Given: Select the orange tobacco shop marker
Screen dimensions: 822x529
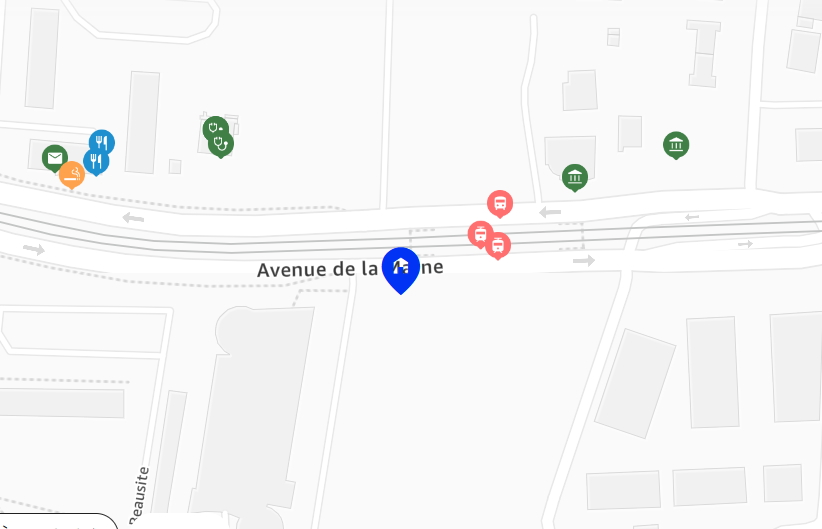Looking at the screenshot, I should pos(72,175).
